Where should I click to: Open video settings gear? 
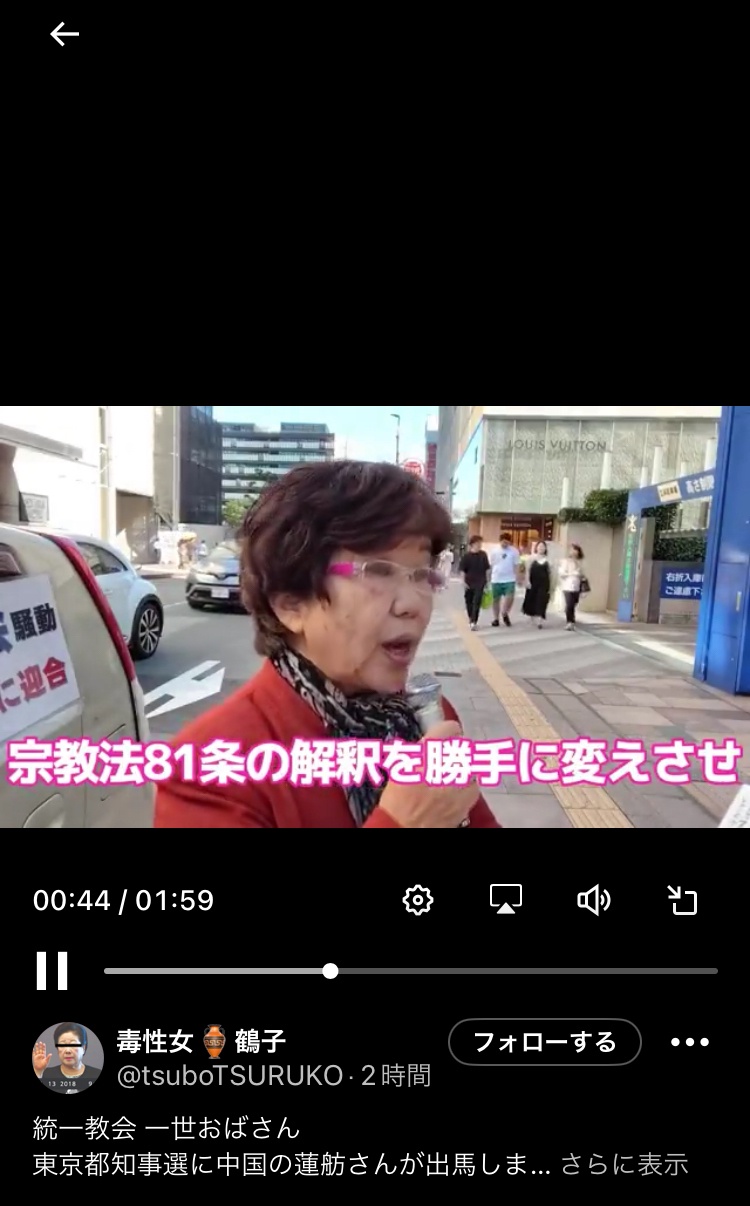tap(417, 900)
